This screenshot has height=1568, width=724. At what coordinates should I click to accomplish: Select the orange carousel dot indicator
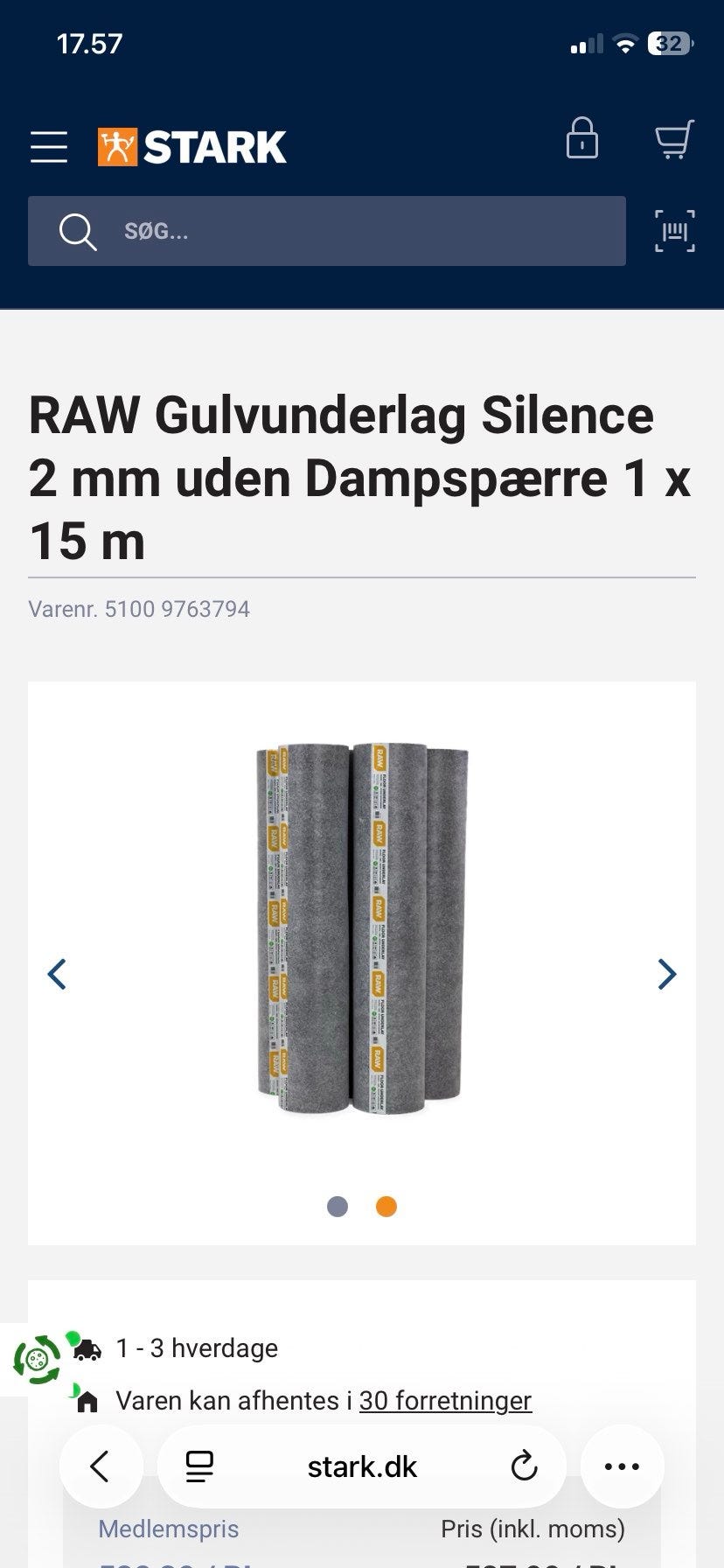pos(386,1207)
